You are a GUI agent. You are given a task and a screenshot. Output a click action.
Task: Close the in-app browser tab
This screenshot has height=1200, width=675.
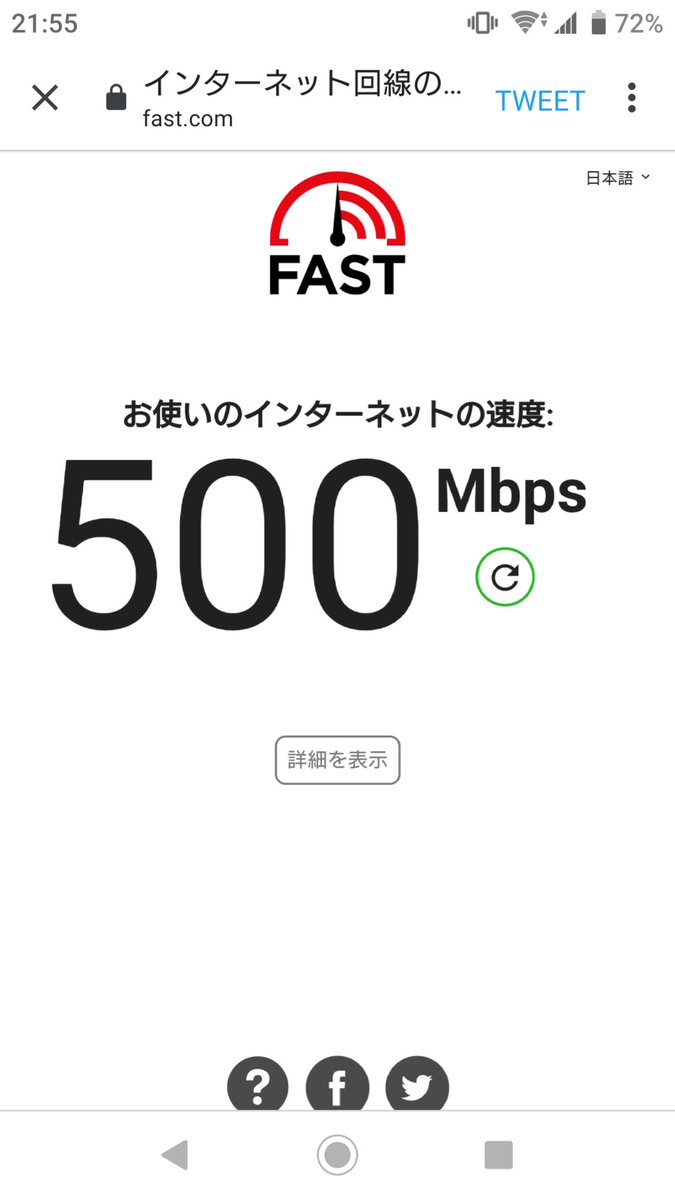45,98
